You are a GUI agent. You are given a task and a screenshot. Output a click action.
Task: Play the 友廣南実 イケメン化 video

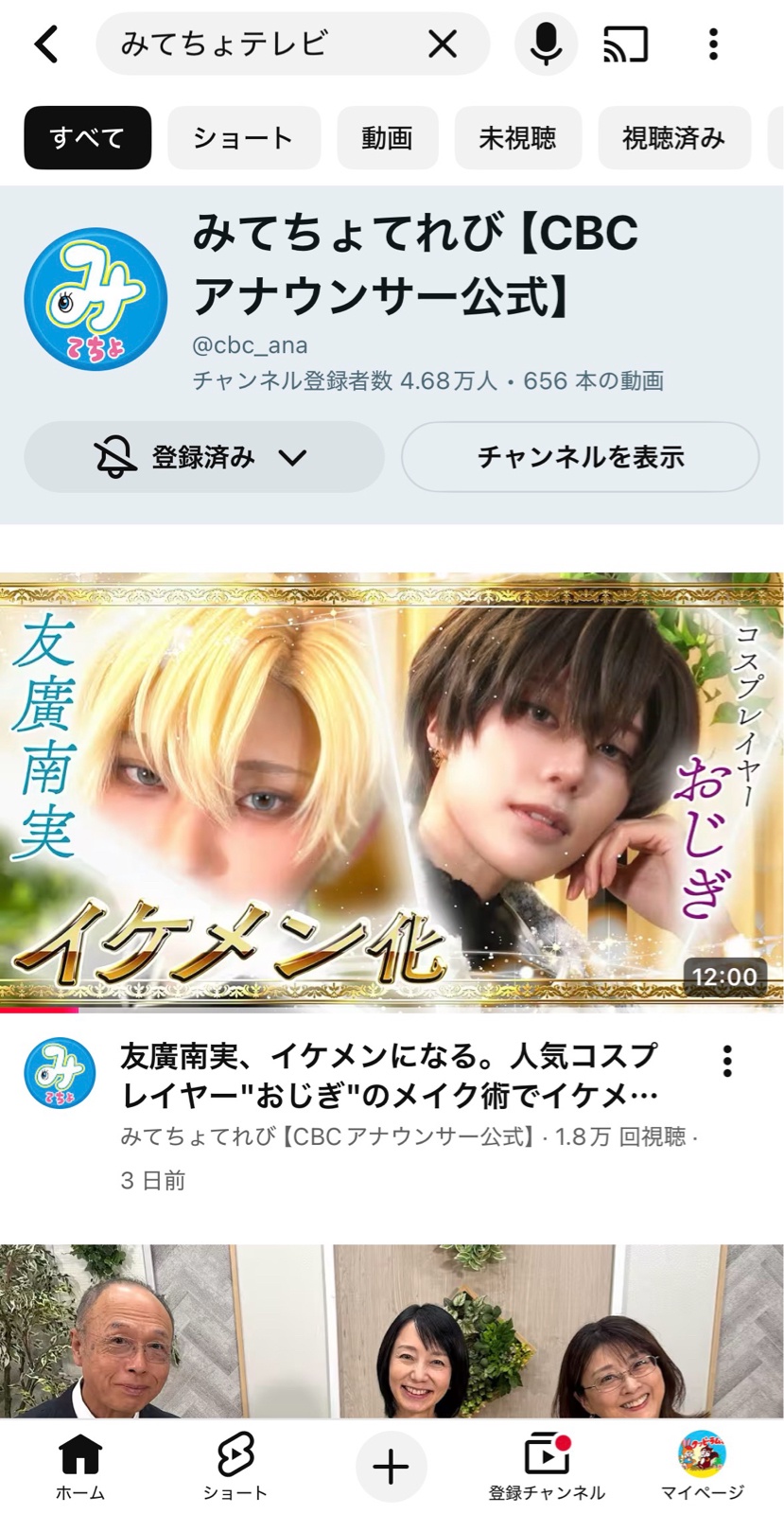[392, 791]
